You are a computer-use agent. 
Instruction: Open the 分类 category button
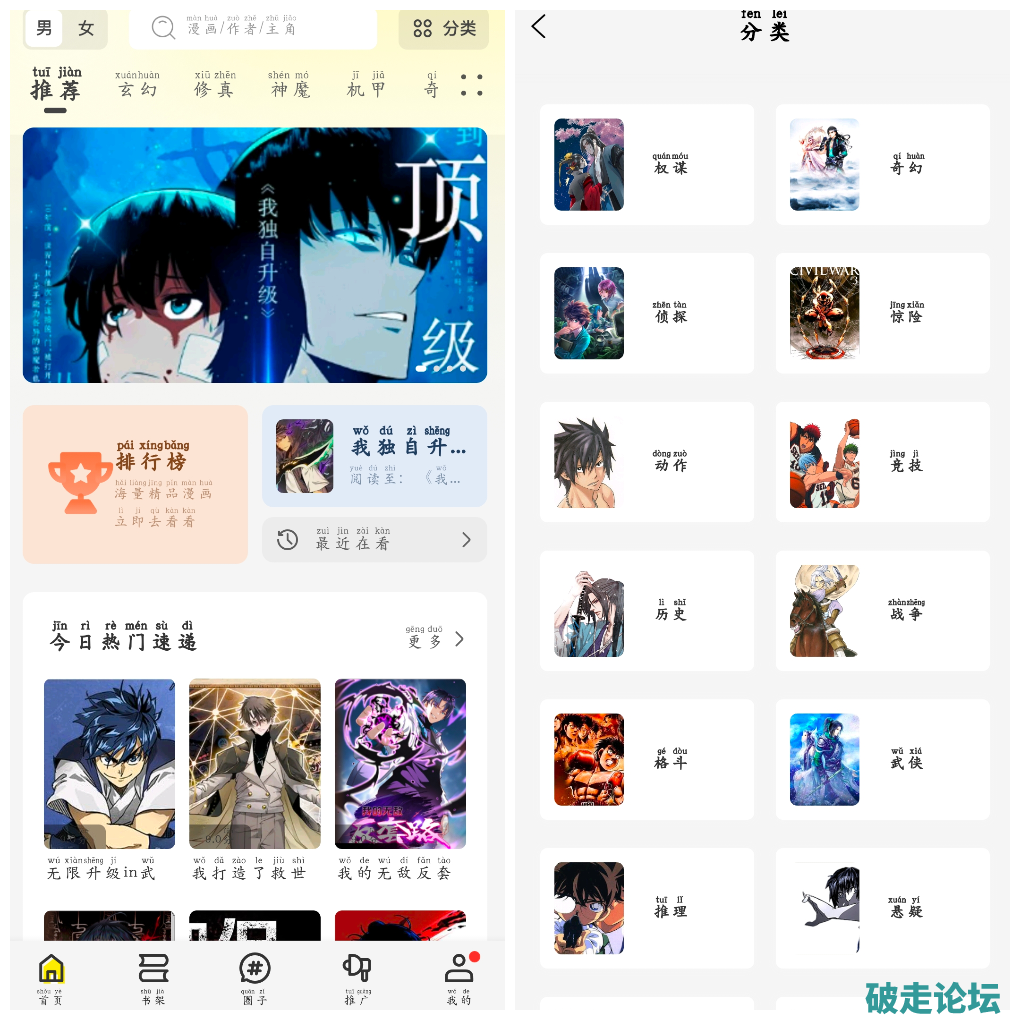pos(444,28)
